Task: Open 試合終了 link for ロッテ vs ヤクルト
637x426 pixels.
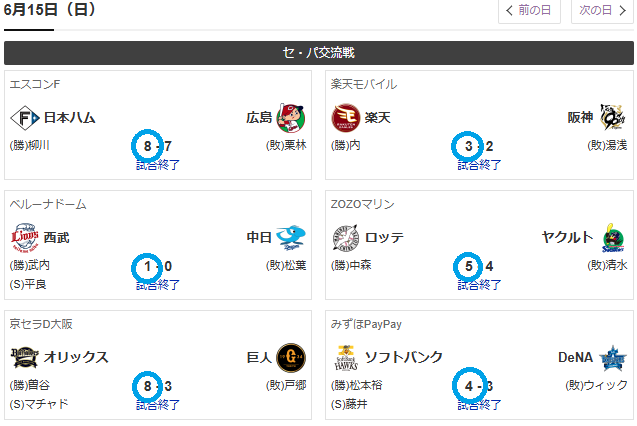Action: (x=479, y=285)
